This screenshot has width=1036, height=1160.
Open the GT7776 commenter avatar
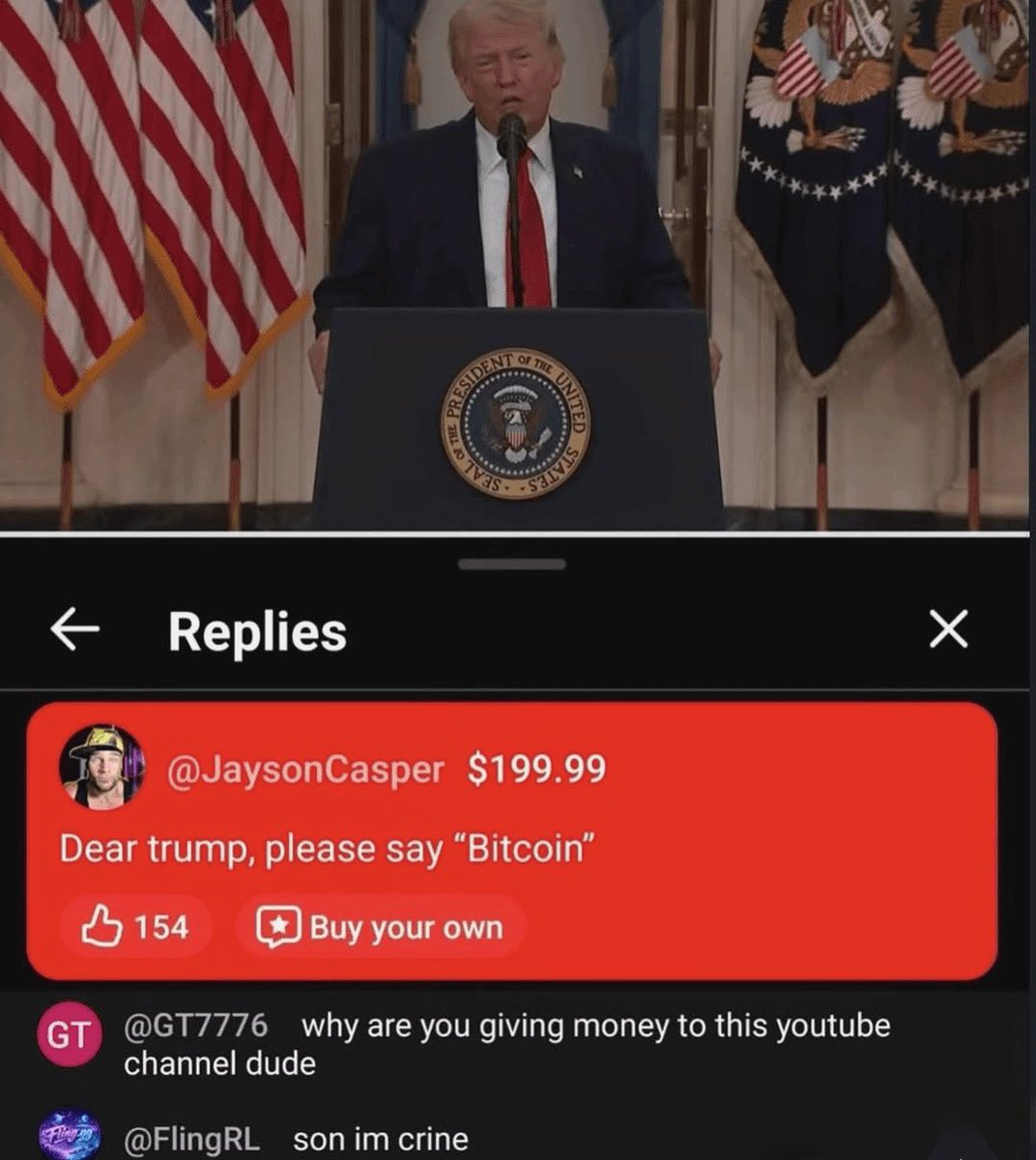pyautogui.click(x=69, y=1036)
